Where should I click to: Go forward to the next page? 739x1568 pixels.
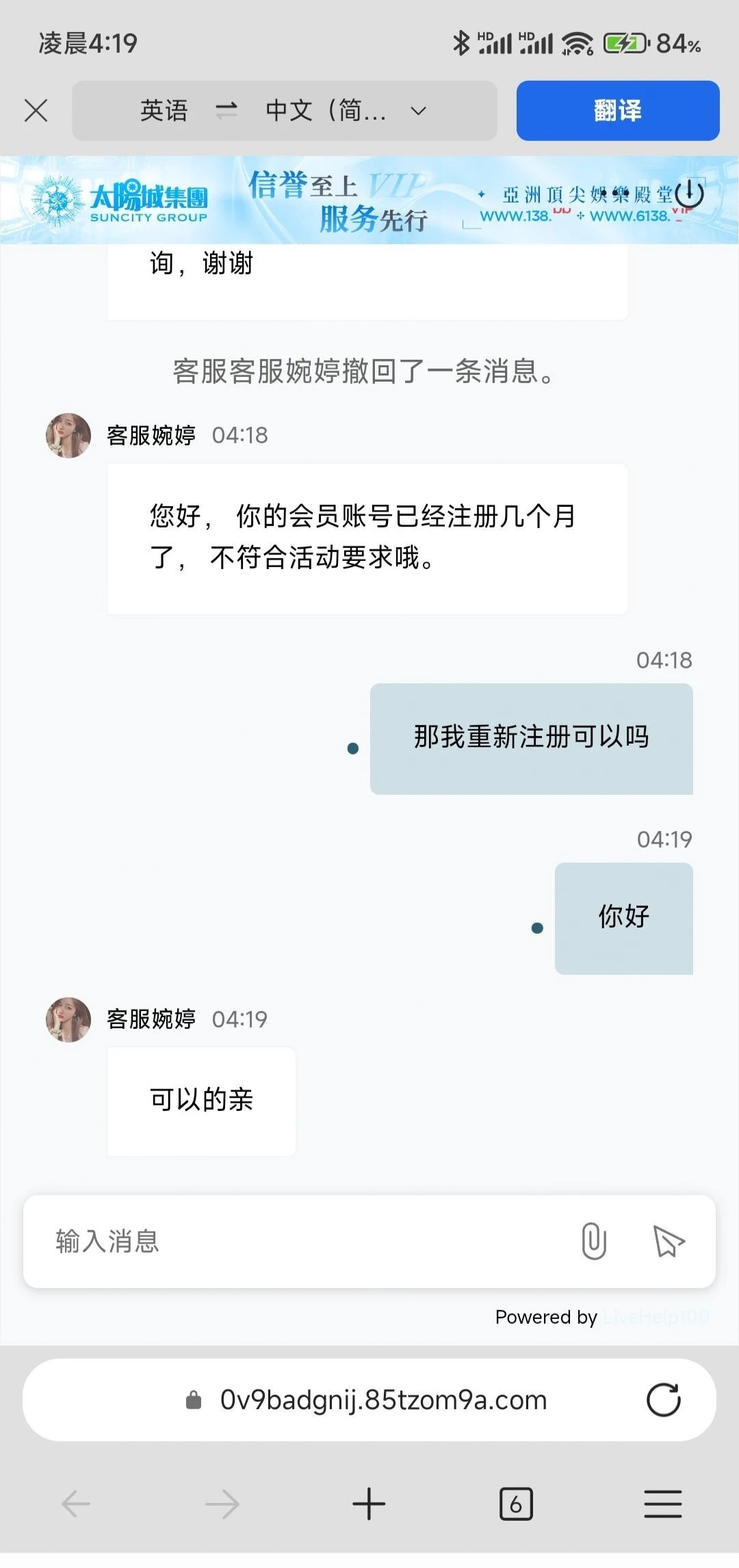point(222,1504)
